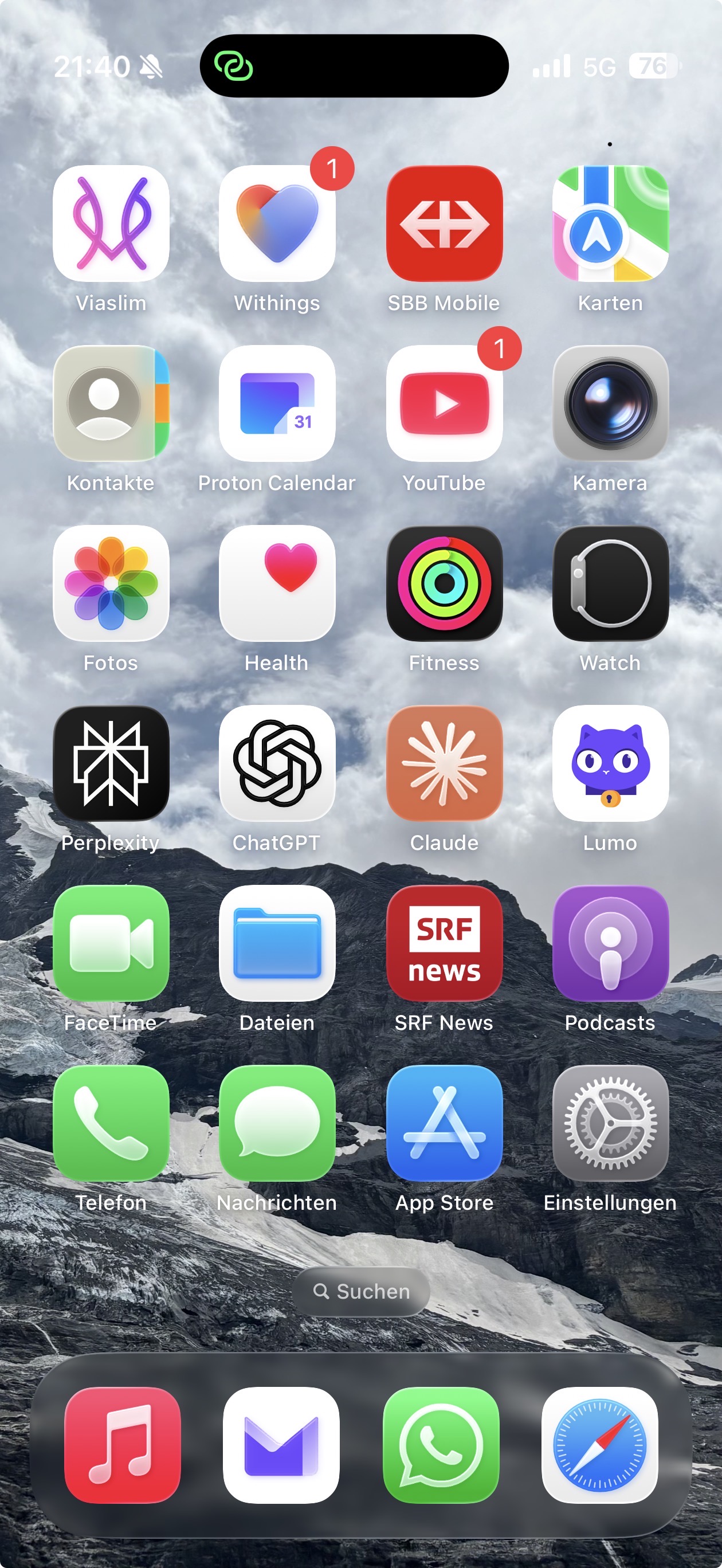722x1568 pixels.
Task: Open WhatsApp from the dock
Action: coord(441,1444)
